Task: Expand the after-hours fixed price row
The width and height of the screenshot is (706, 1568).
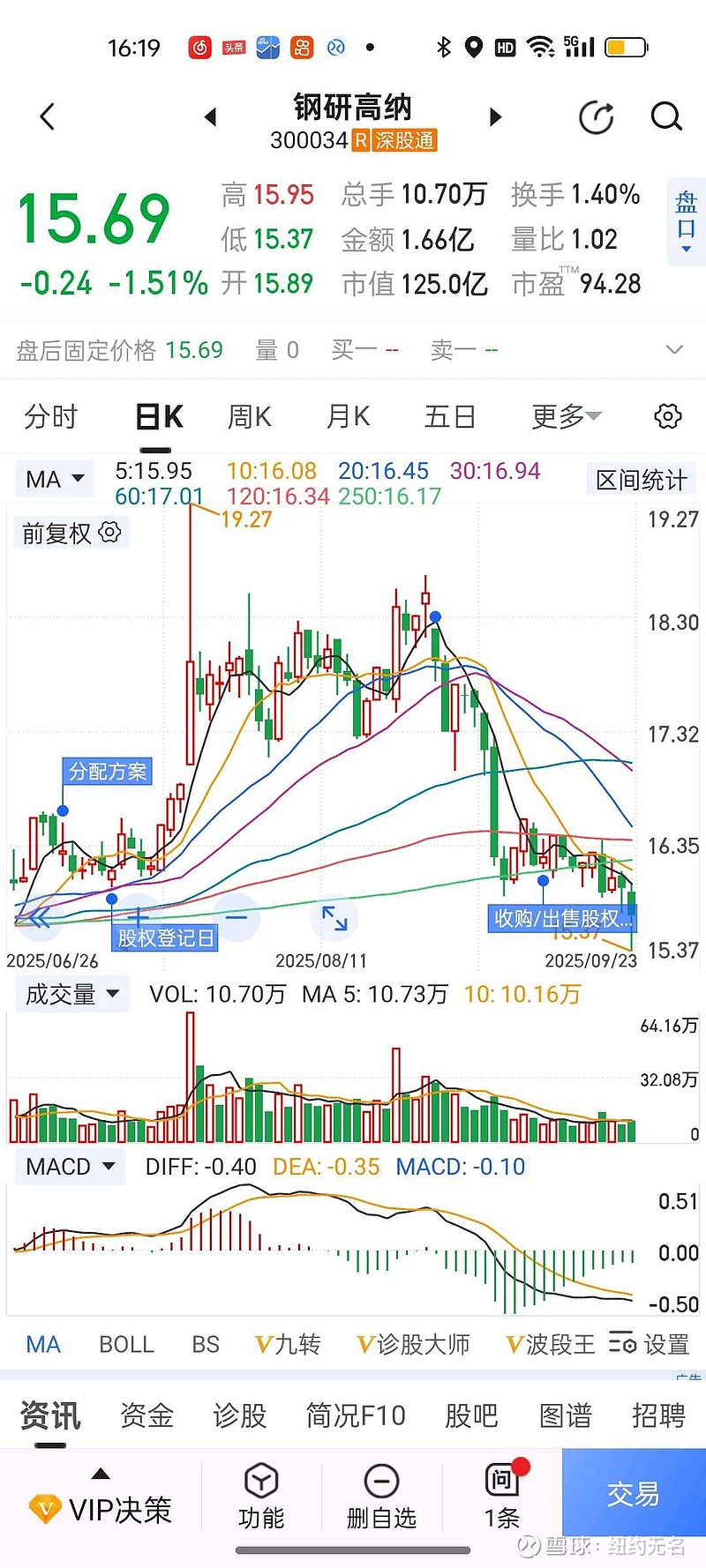Action: tap(674, 350)
